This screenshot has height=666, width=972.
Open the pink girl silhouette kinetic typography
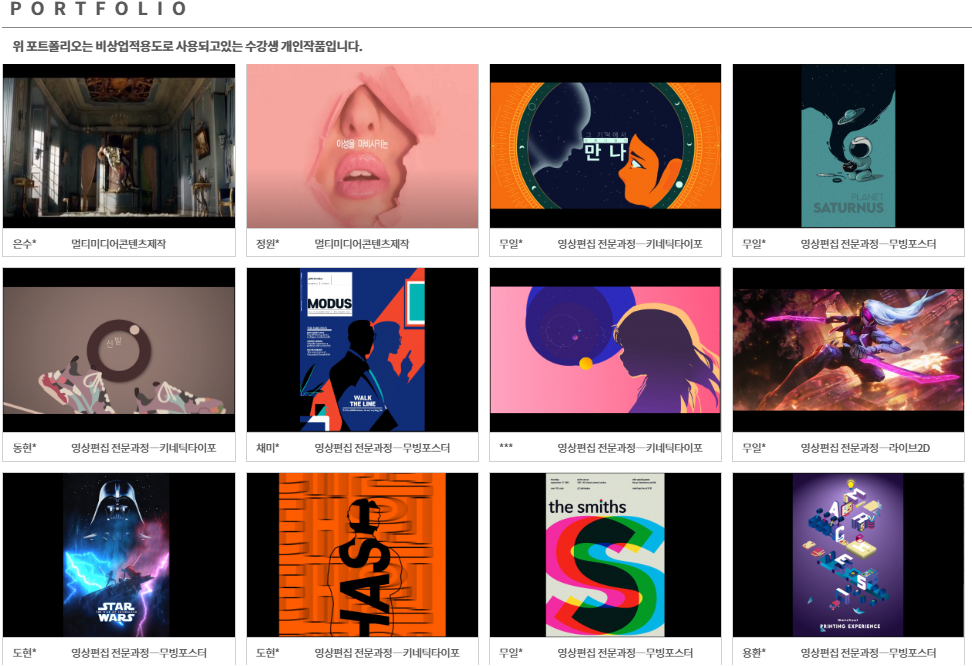(605, 350)
